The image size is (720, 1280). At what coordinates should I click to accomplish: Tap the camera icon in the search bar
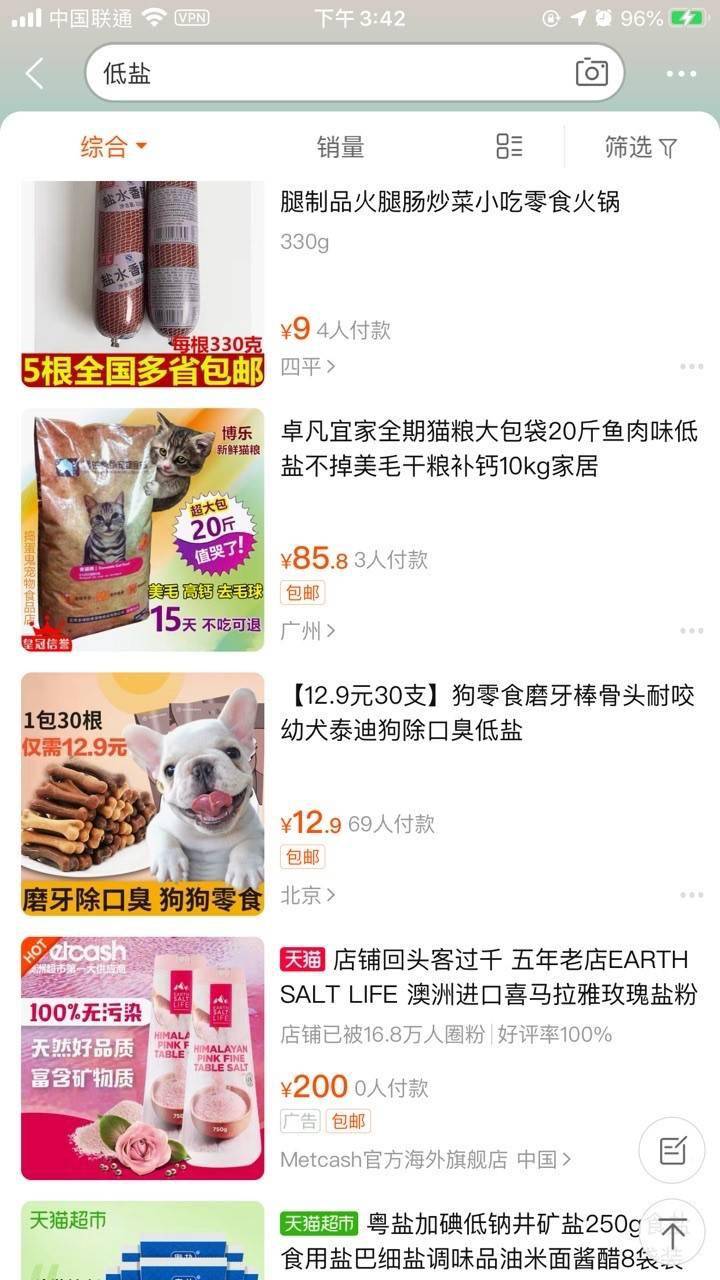pyautogui.click(x=592, y=73)
